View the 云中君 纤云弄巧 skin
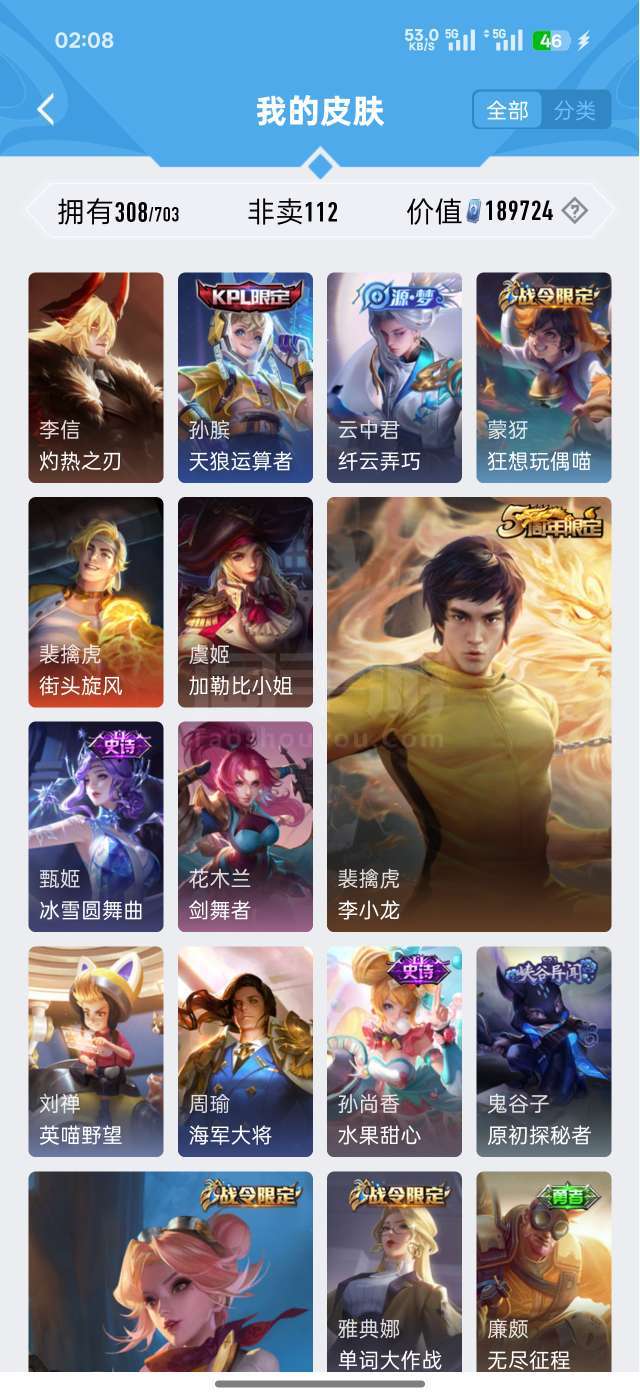640x1400 pixels. [x=394, y=377]
